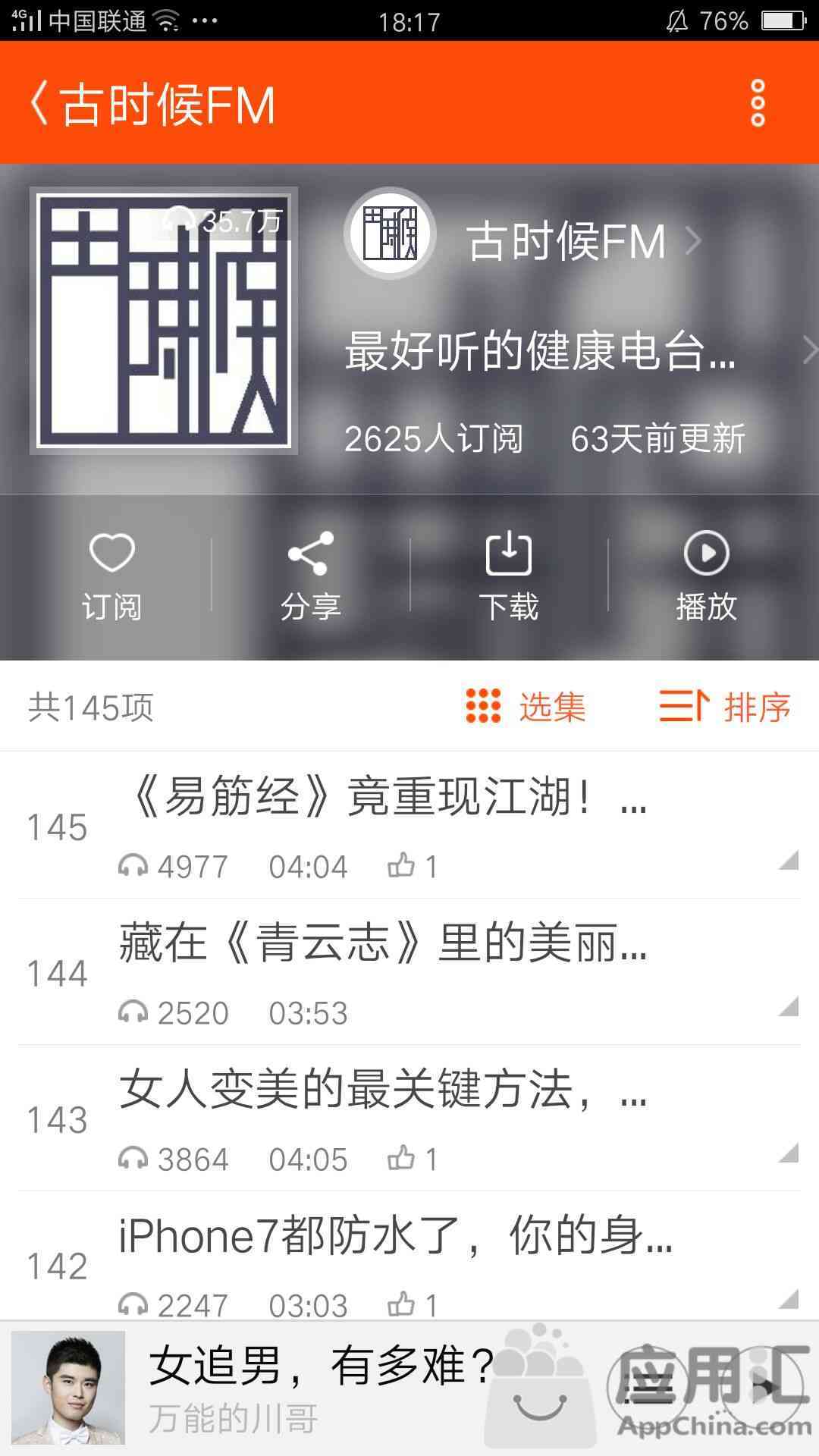Expand the 最好听的健康电台 description
The width and height of the screenshot is (819, 1456).
tap(808, 350)
